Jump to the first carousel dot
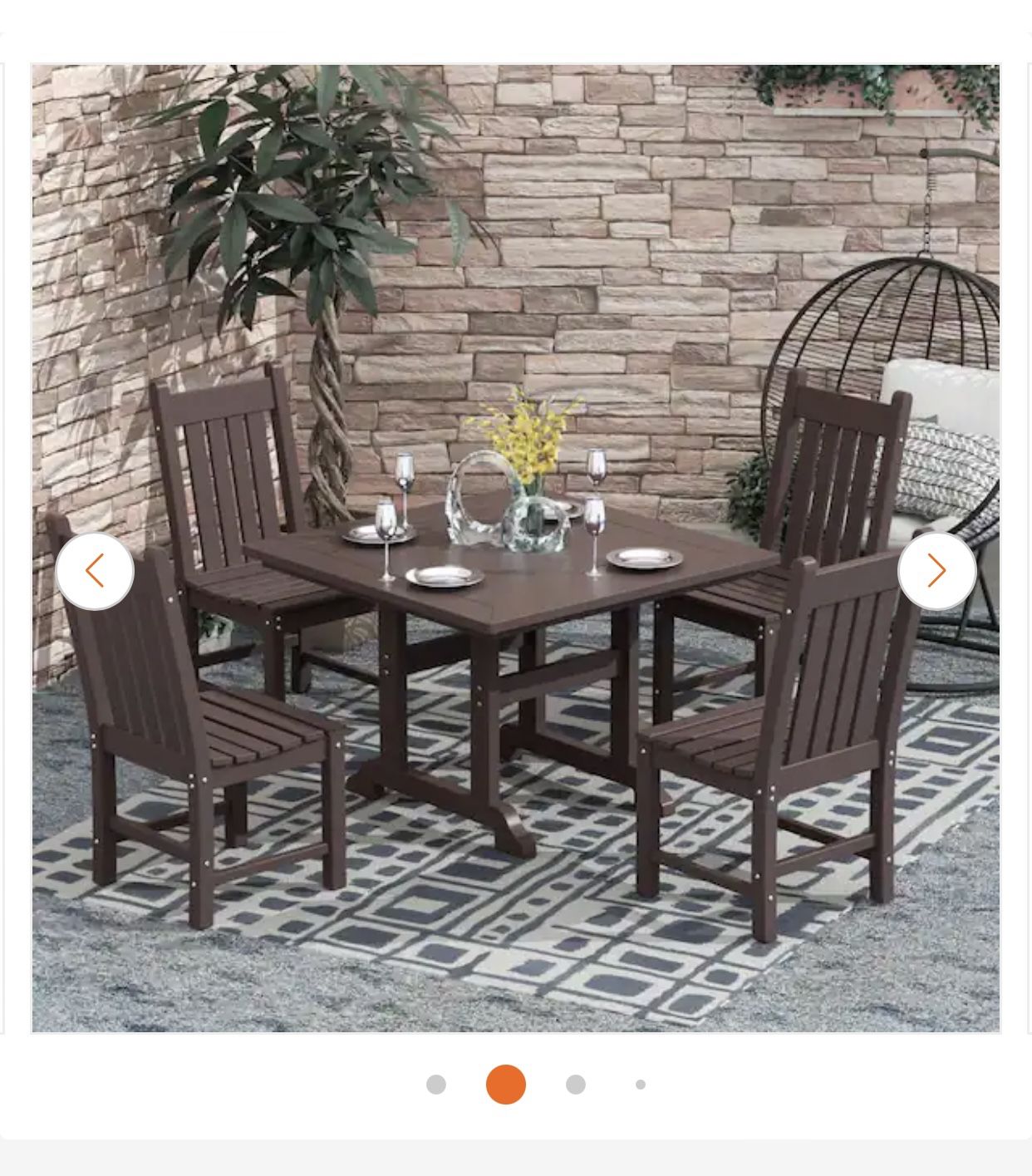 pos(436,1085)
